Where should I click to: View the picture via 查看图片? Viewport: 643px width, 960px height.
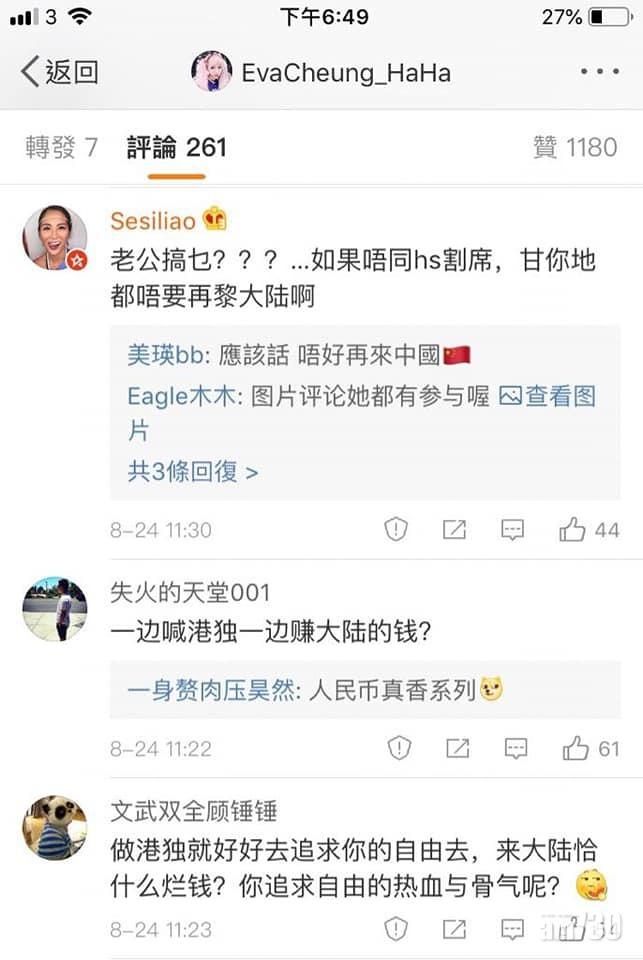click(x=546, y=396)
